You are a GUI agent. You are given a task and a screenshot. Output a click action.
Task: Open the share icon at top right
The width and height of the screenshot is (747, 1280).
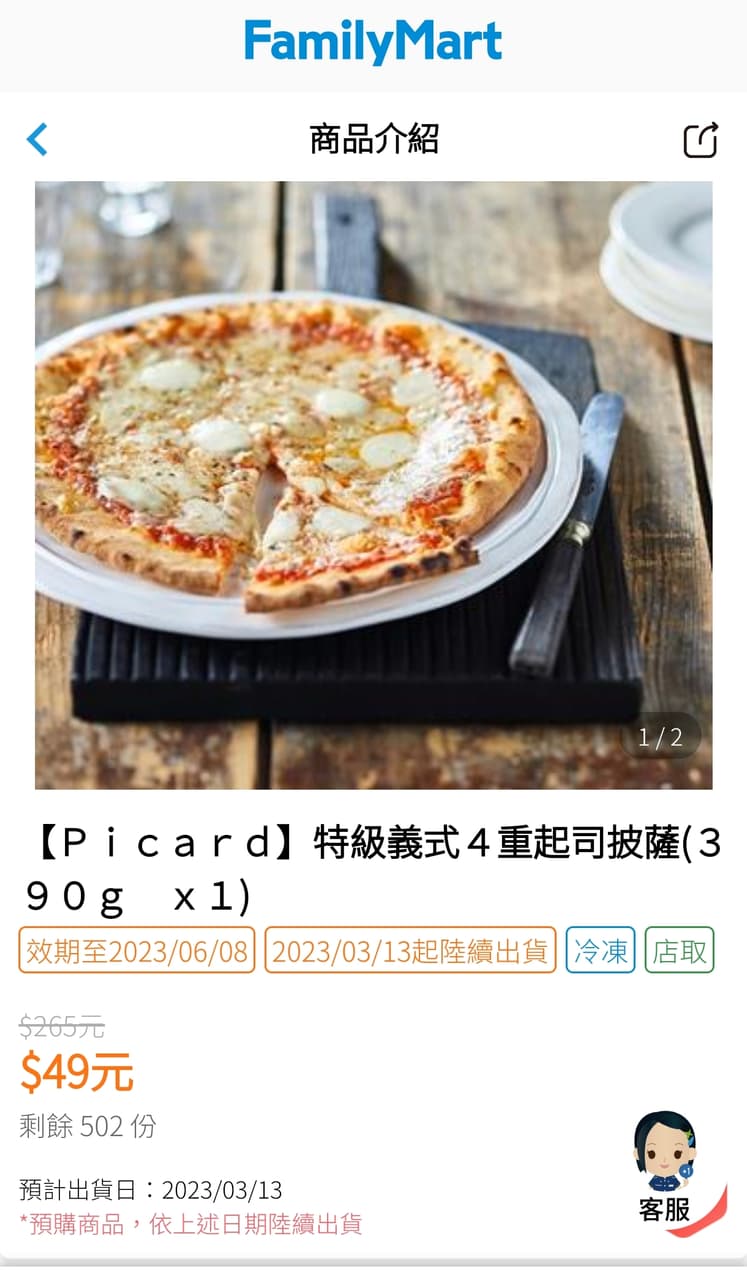(701, 140)
